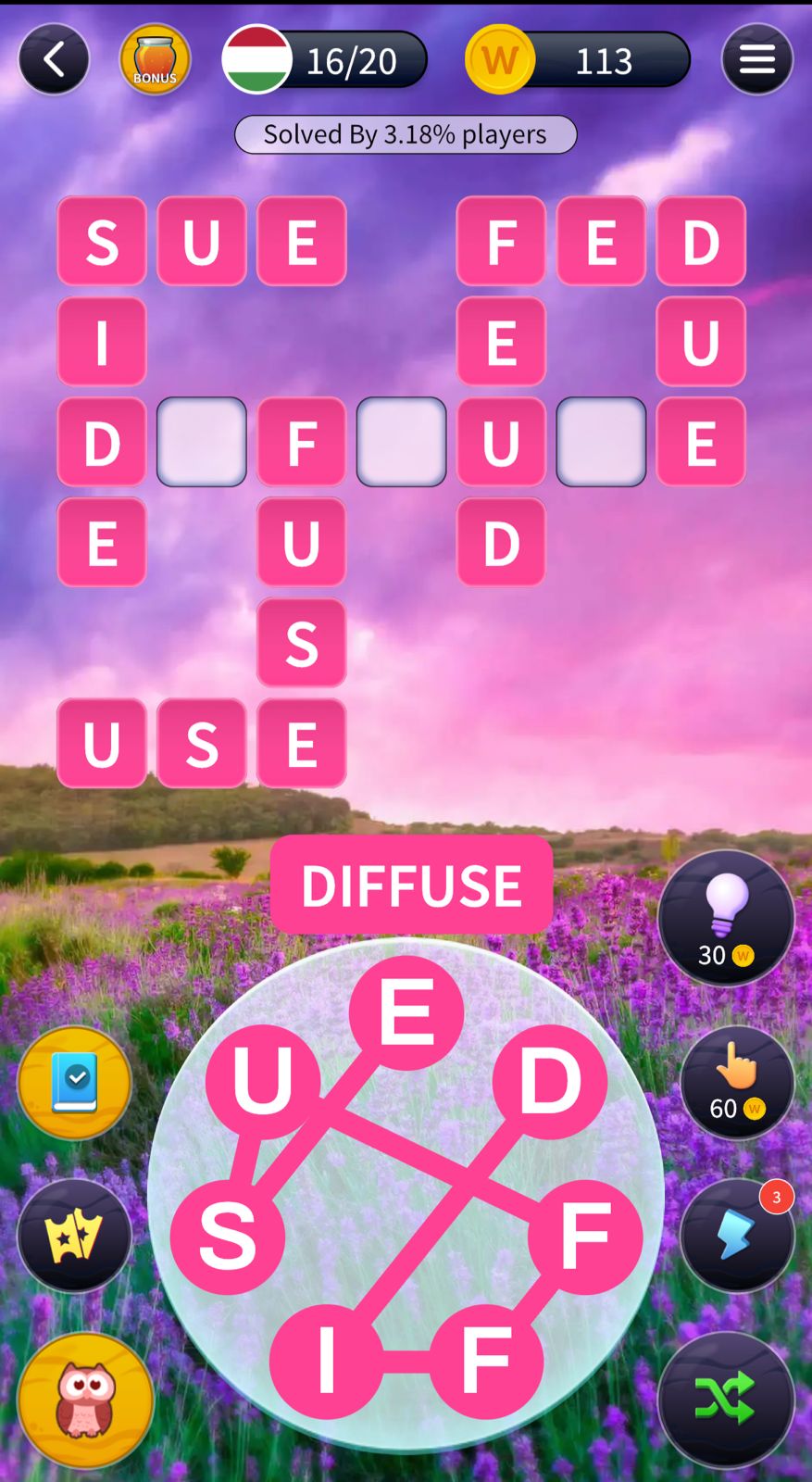
Task: Open the hamburger menu
Action: click(x=757, y=60)
